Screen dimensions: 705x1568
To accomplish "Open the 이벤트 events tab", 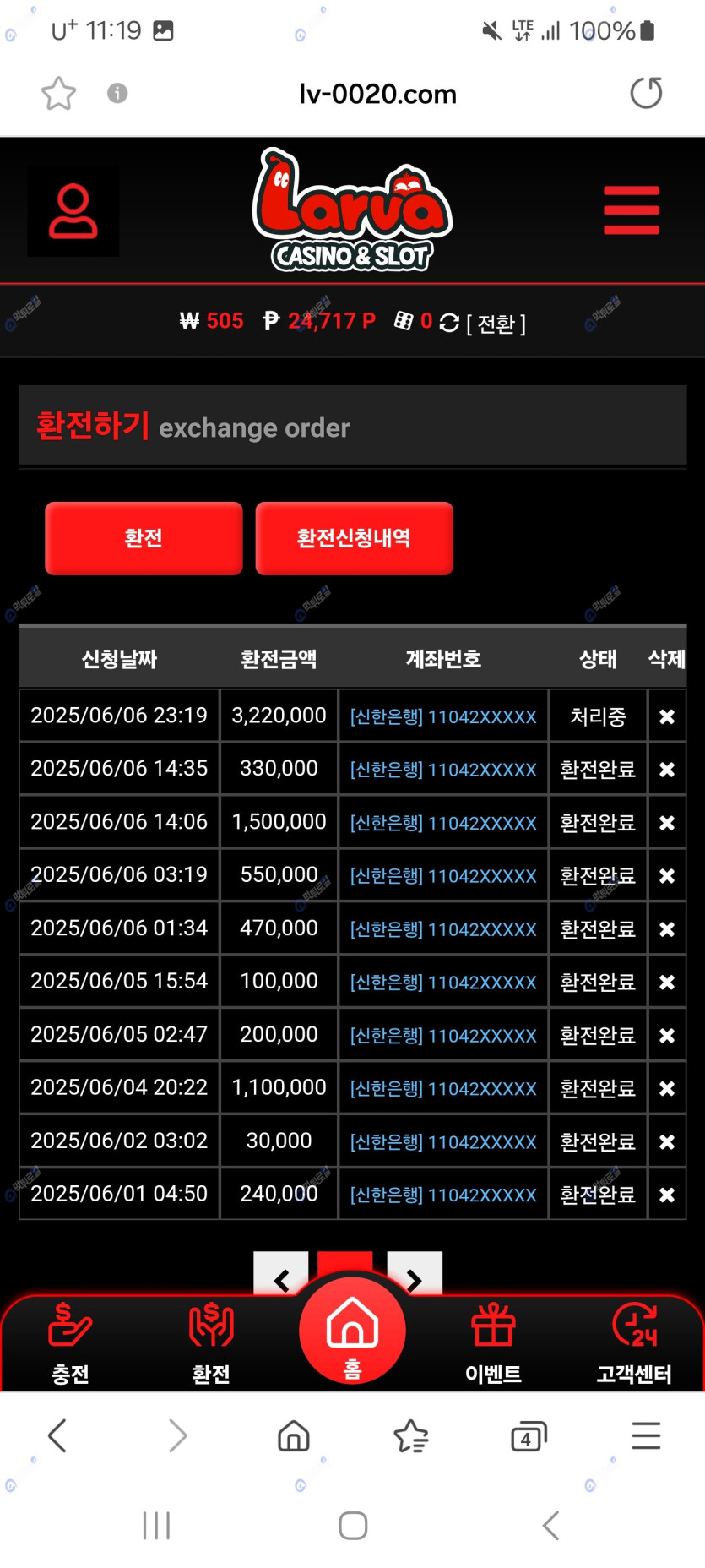I will tap(493, 1343).
